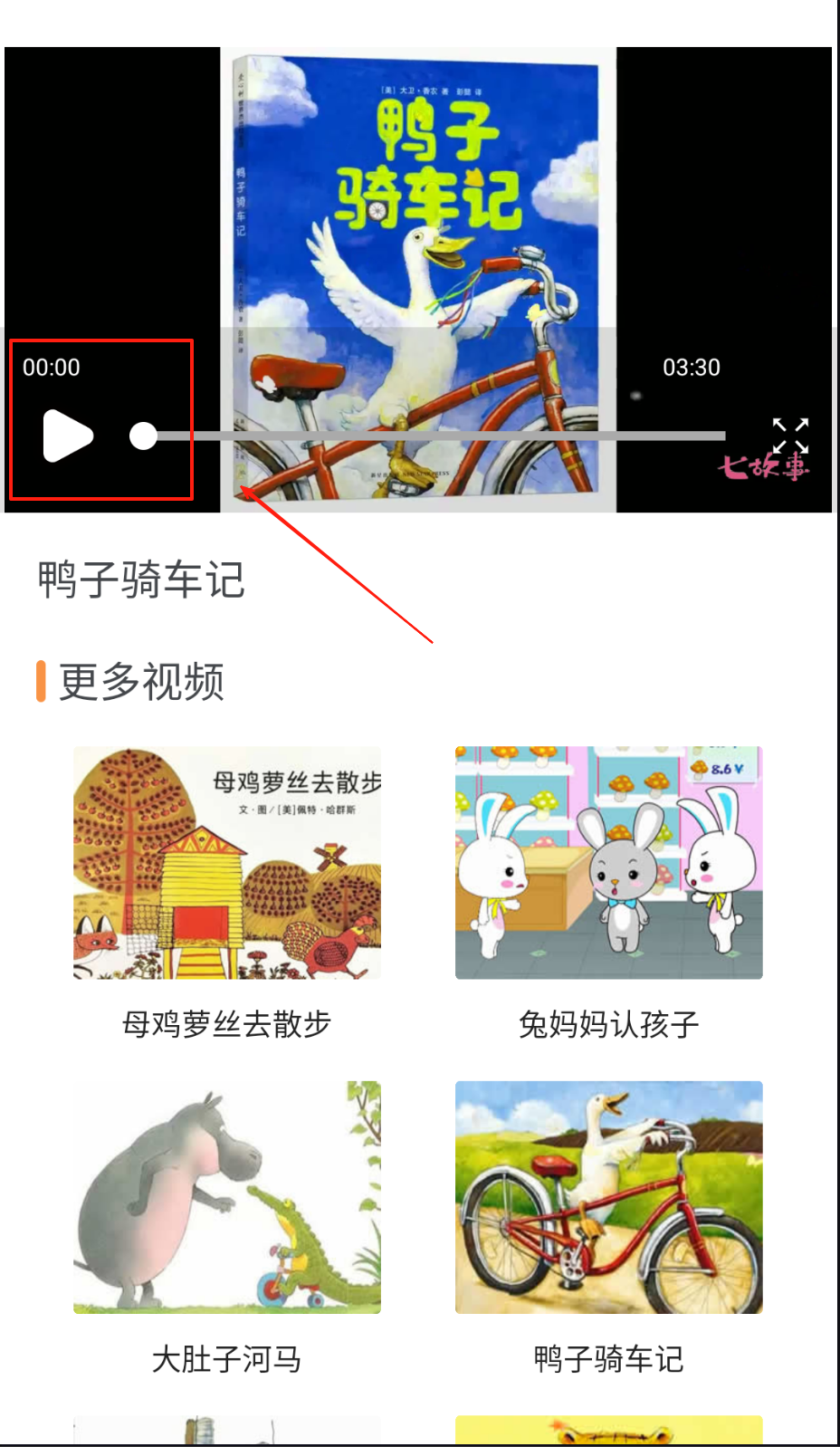This screenshot has width=840, height=1447.
Task: Select the 鸭子骑车记 video under 更多视频
Action: tap(608, 1197)
